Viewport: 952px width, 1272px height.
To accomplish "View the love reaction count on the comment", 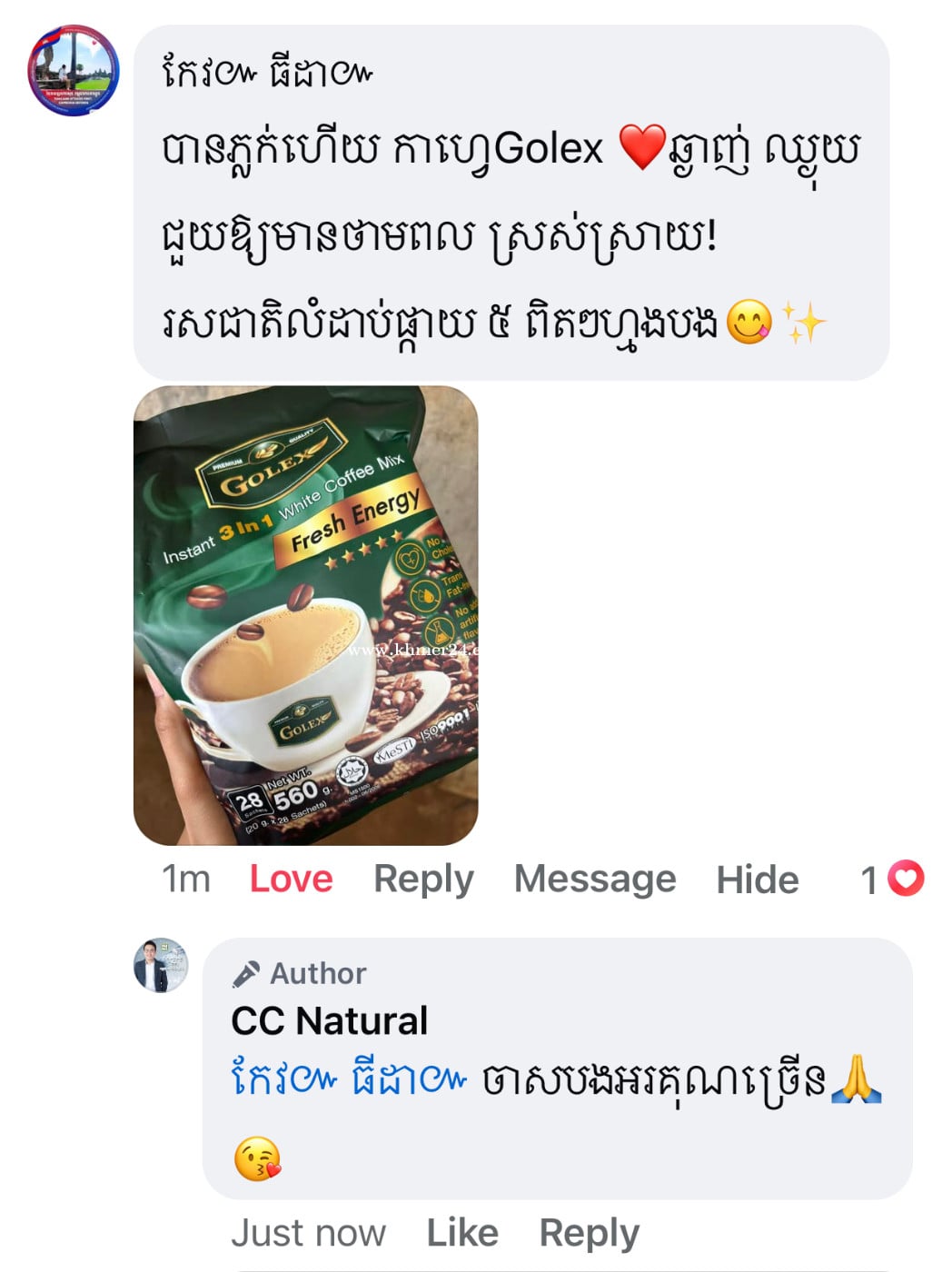I will pyautogui.click(x=892, y=879).
